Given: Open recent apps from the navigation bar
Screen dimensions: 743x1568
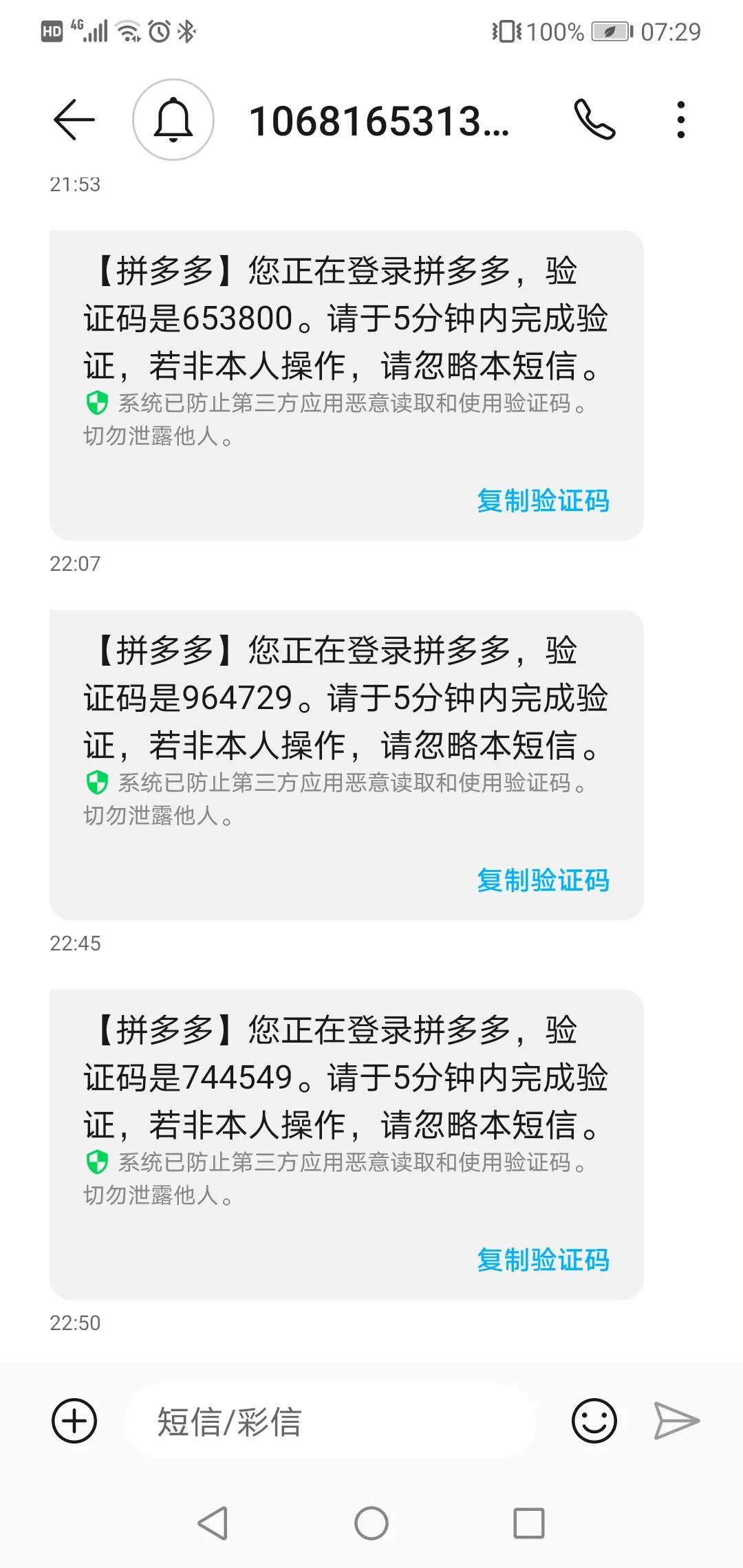Looking at the screenshot, I should point(529,1523).
